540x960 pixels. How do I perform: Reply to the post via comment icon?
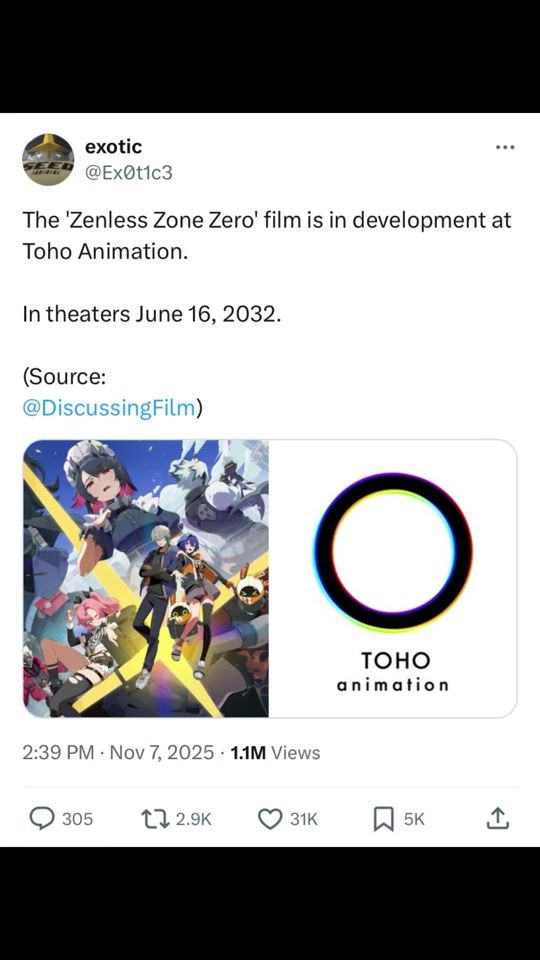[42, 819]
